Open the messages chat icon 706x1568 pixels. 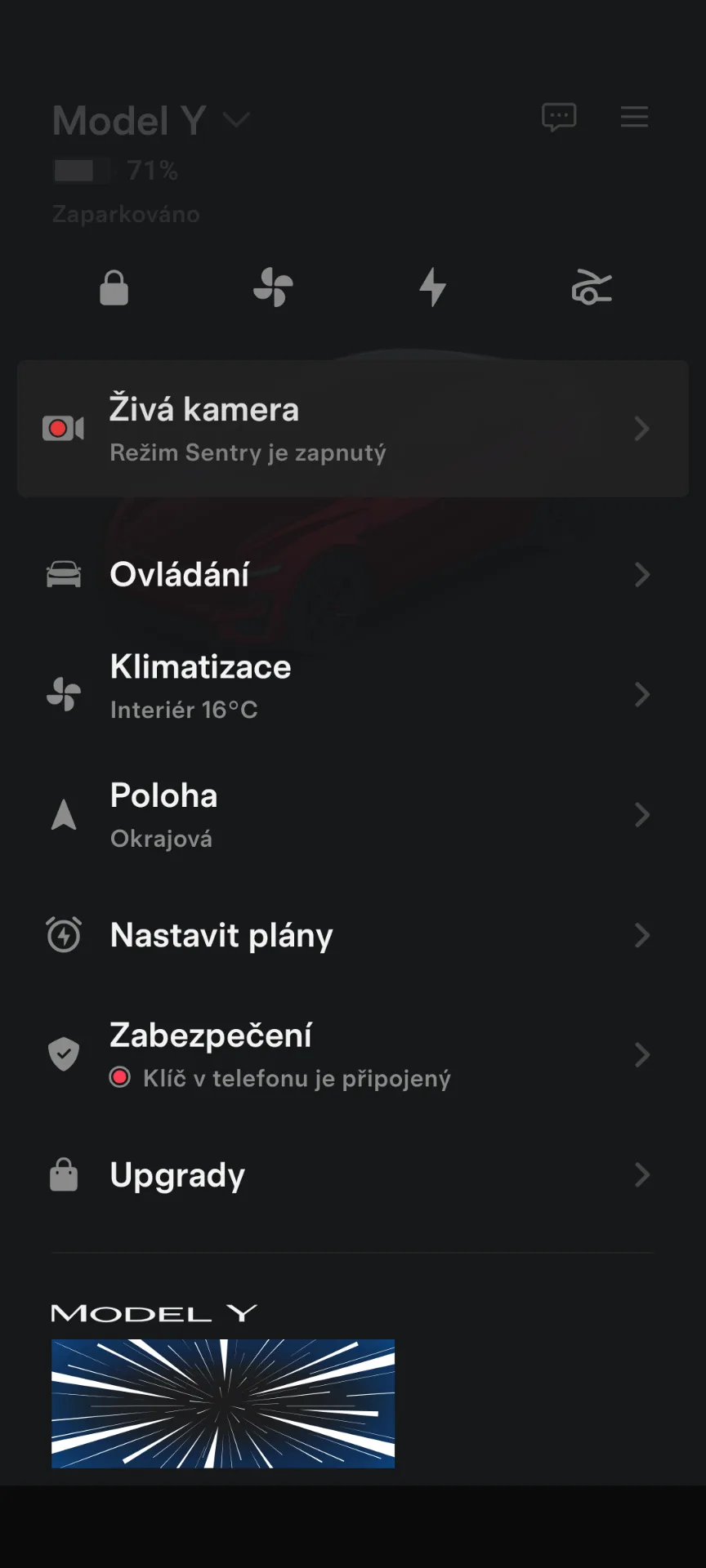[559, 118]
